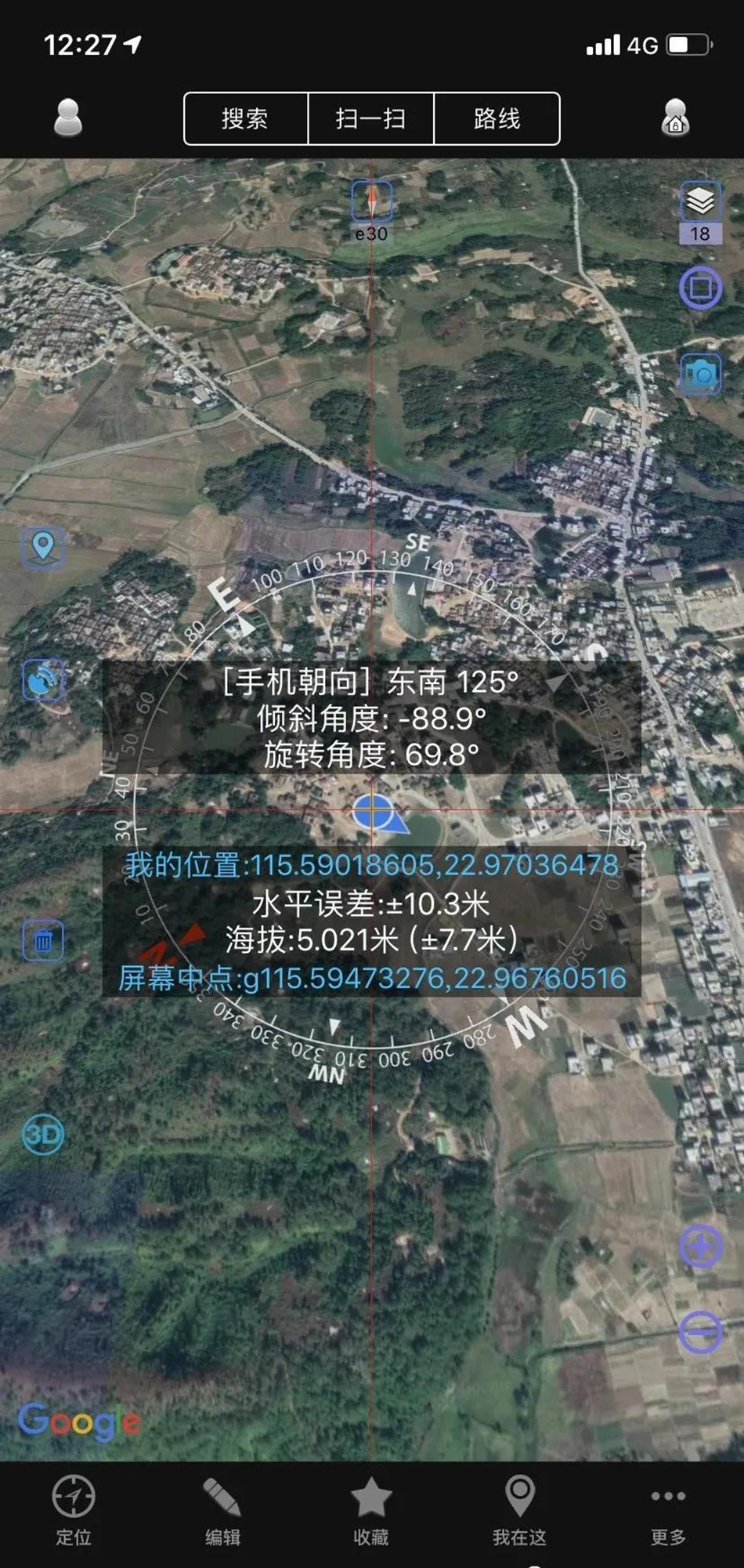Open the 扫一扫 scan option

click(x=371, y=119)
